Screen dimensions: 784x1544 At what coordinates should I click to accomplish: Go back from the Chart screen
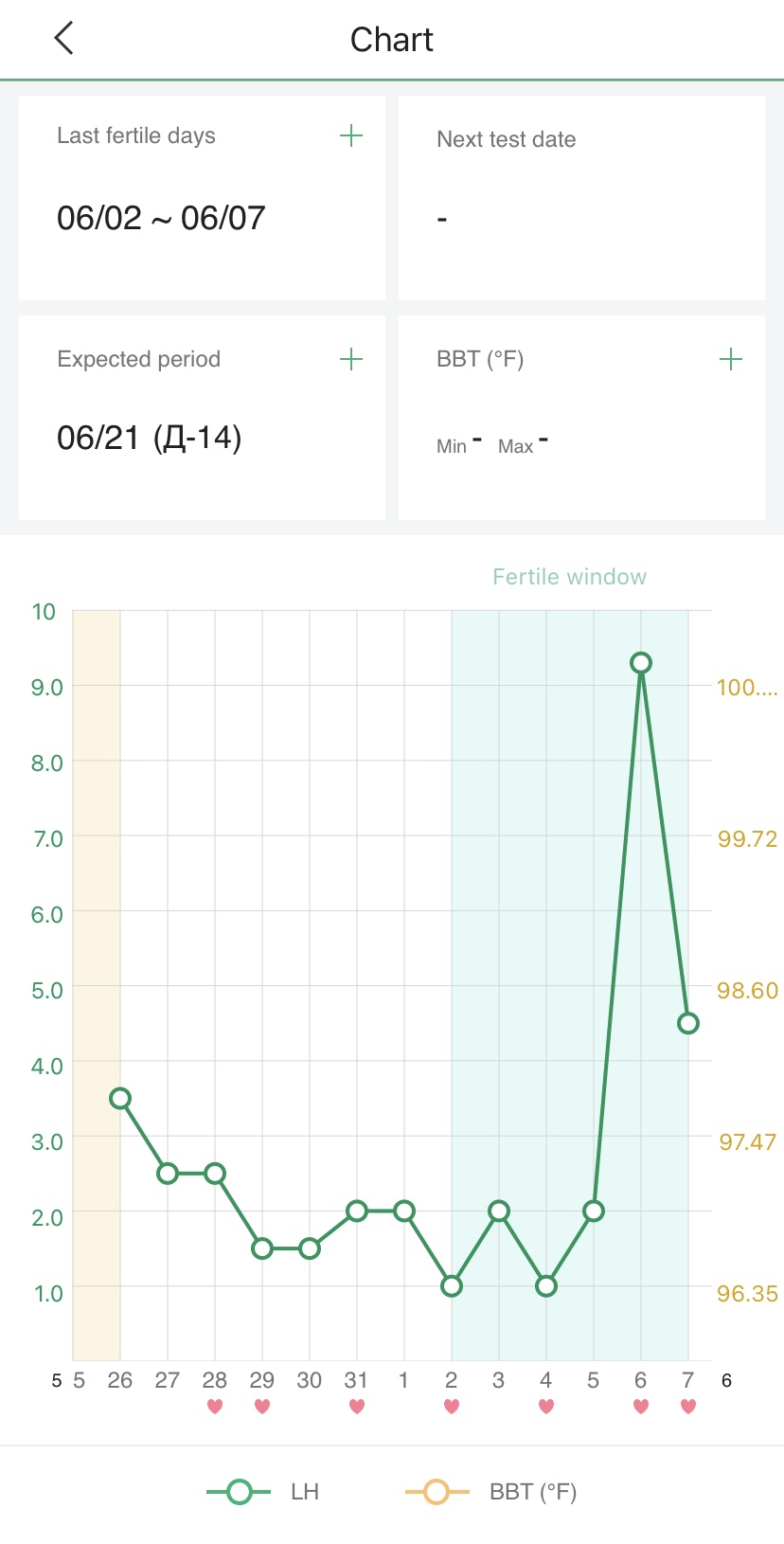(63, 39)
